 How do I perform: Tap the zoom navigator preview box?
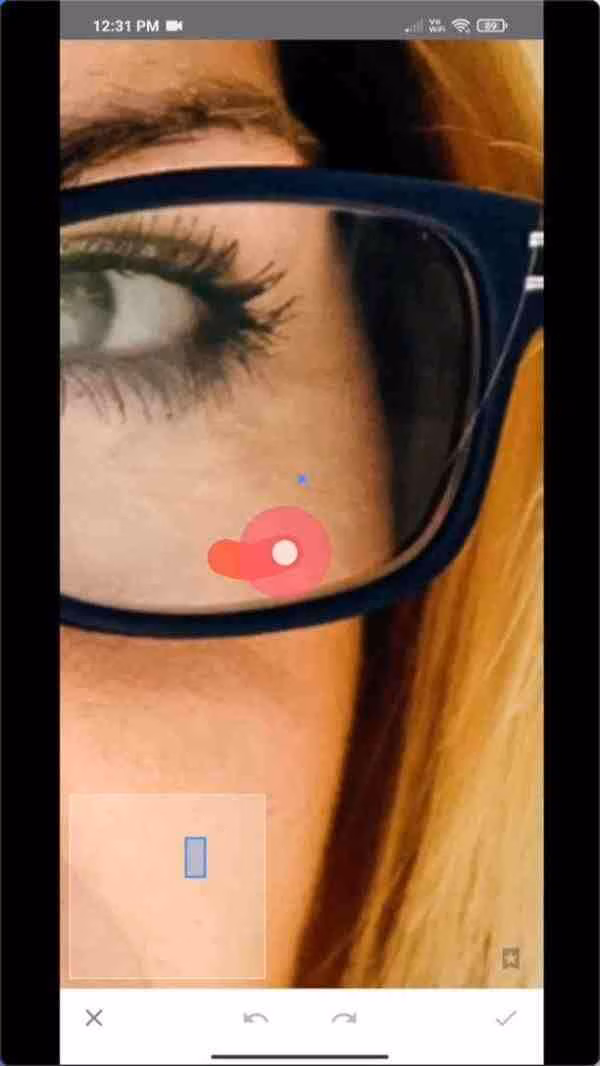167,886
